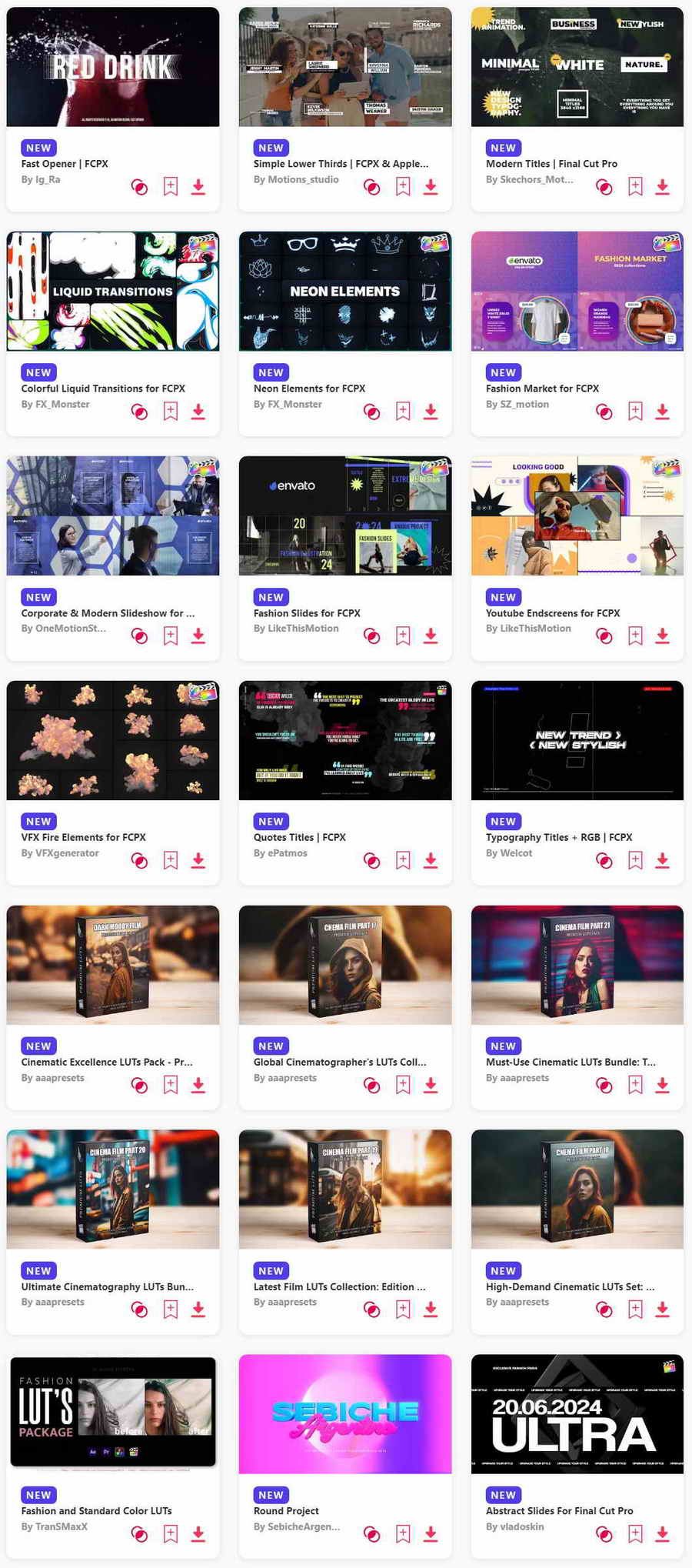Open the Fast Opener | FCPX card
This screenshot has height=1568, width=692.
[65, 163]
